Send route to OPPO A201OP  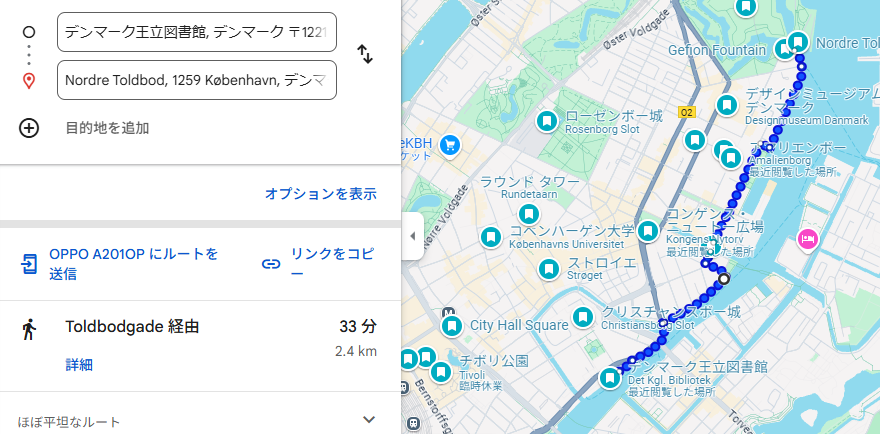(x=120, y=263)
